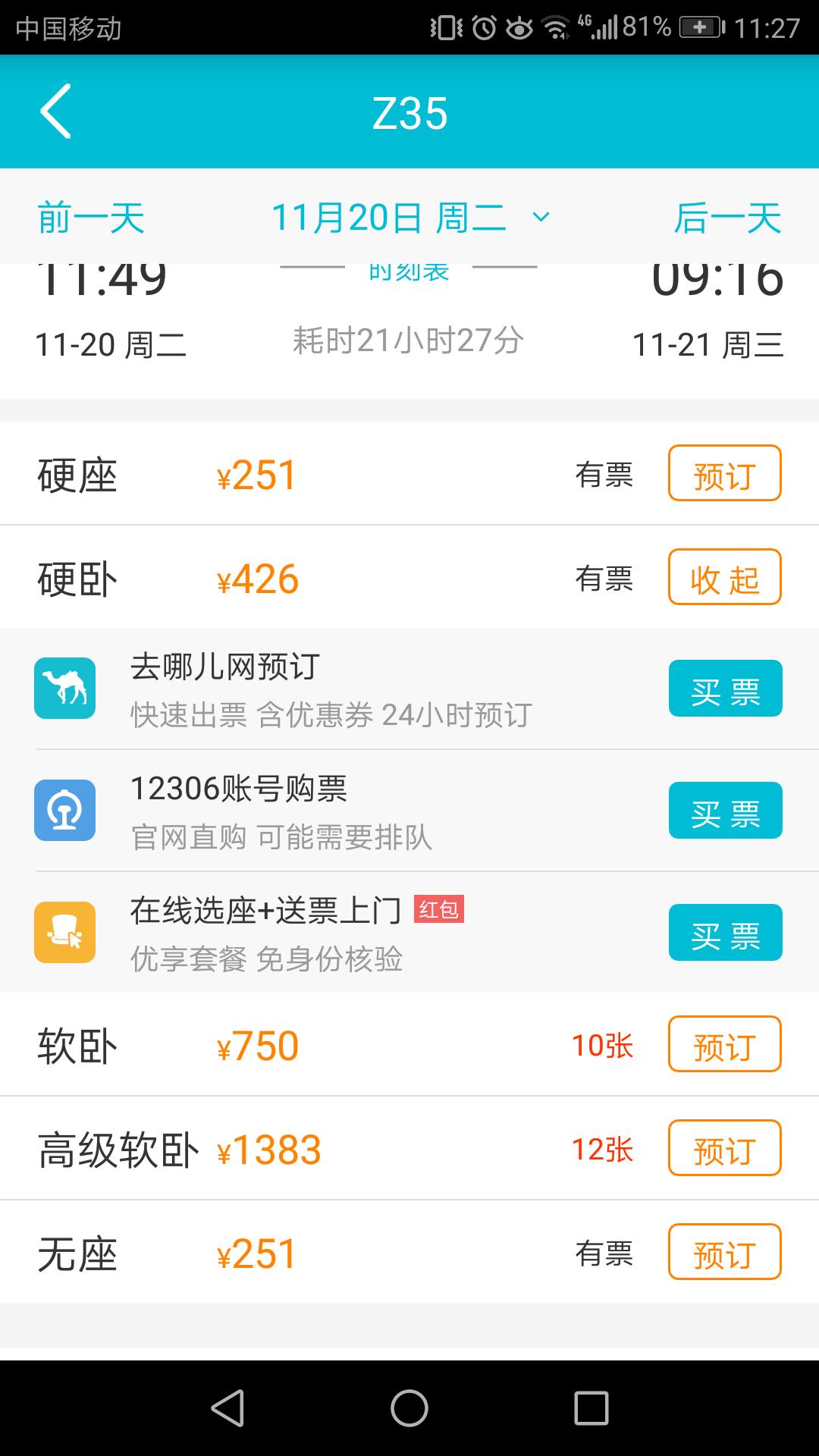Viewport: 819px width, 1456px height.
Task: Collapse 硬卧 purchase options with 收起
Action: click(723, 577)
